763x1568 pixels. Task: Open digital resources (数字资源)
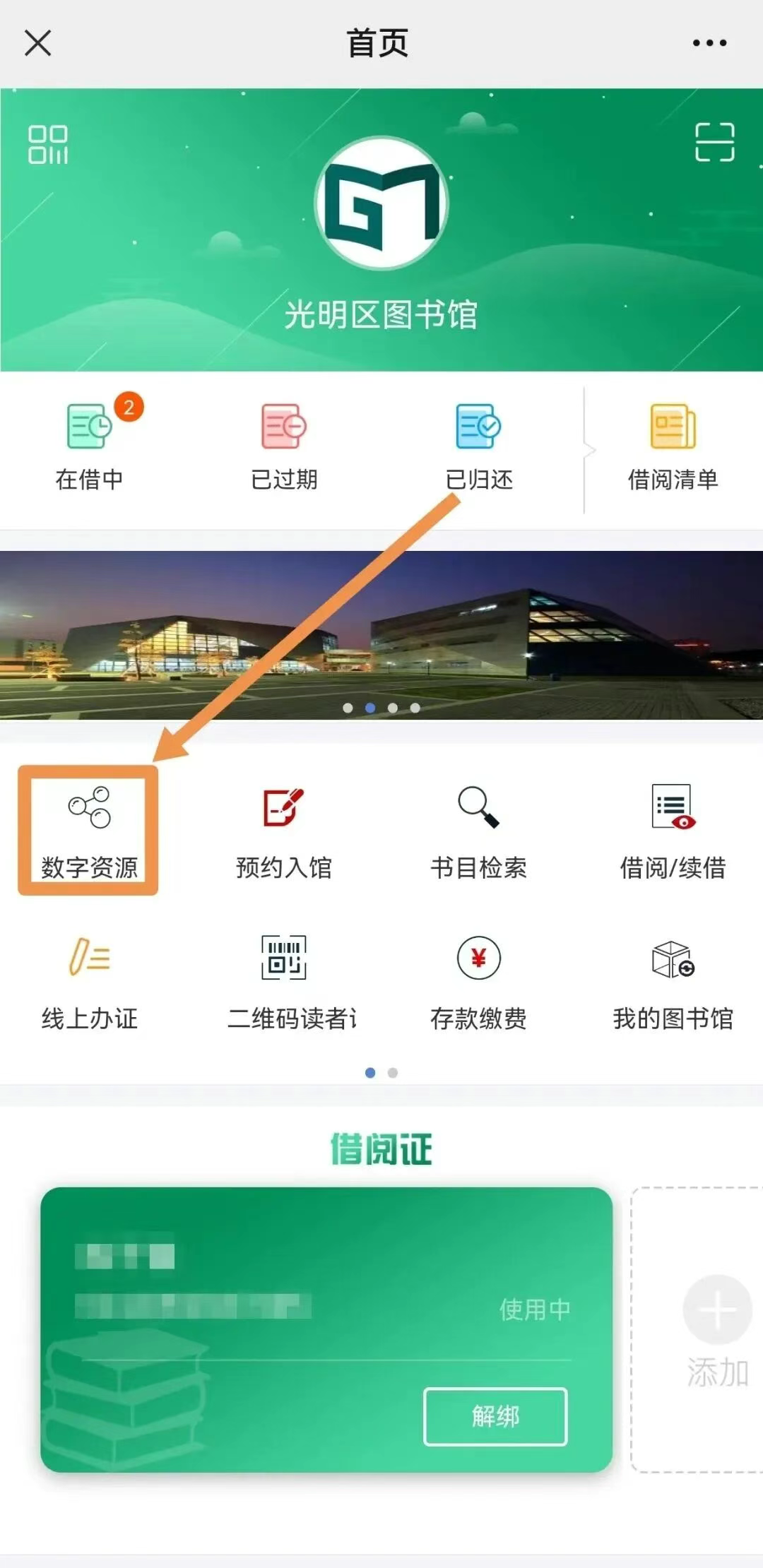(89, 831)
